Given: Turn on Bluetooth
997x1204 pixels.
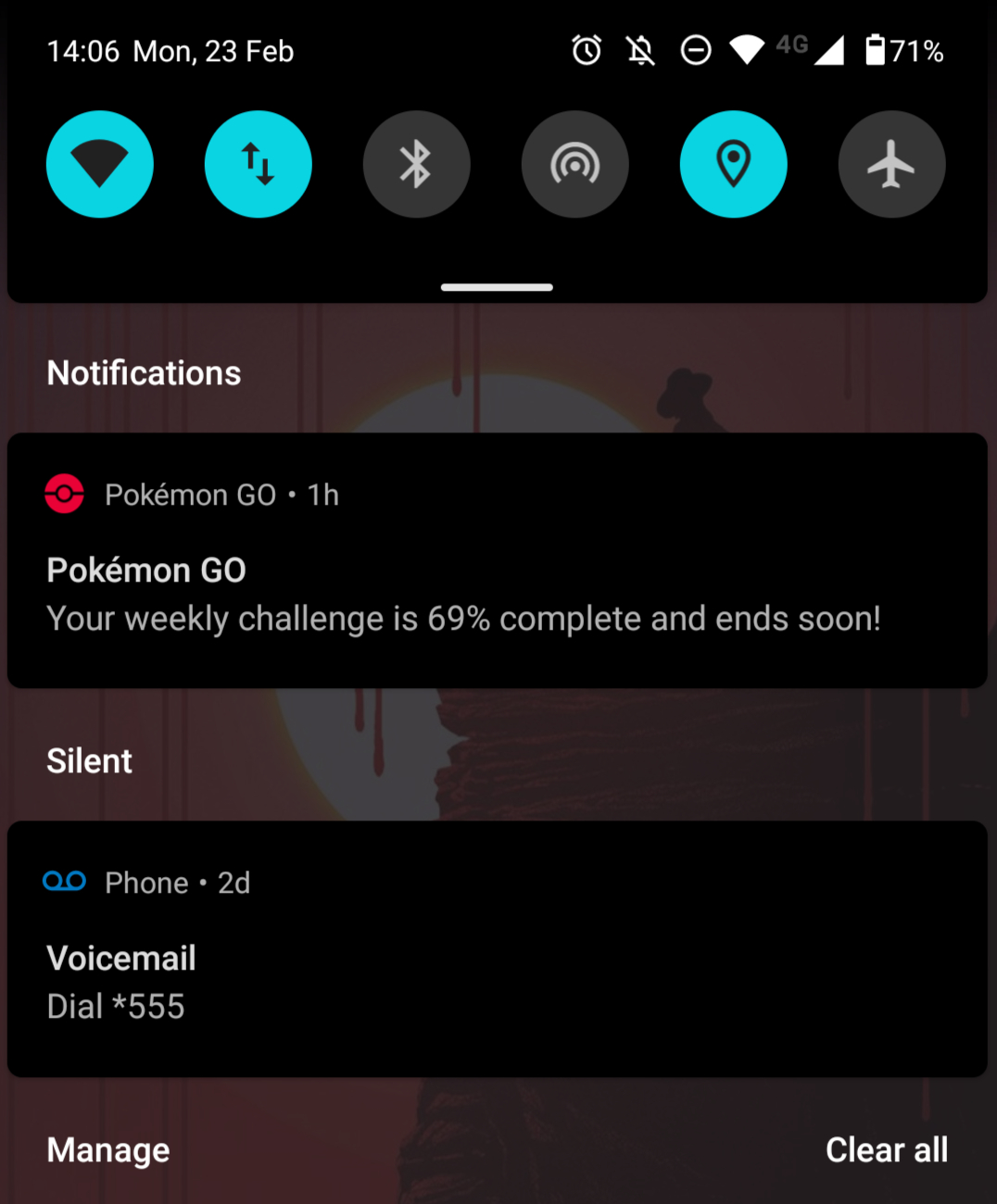Looking at the screenshot, I should pos(416,164).
